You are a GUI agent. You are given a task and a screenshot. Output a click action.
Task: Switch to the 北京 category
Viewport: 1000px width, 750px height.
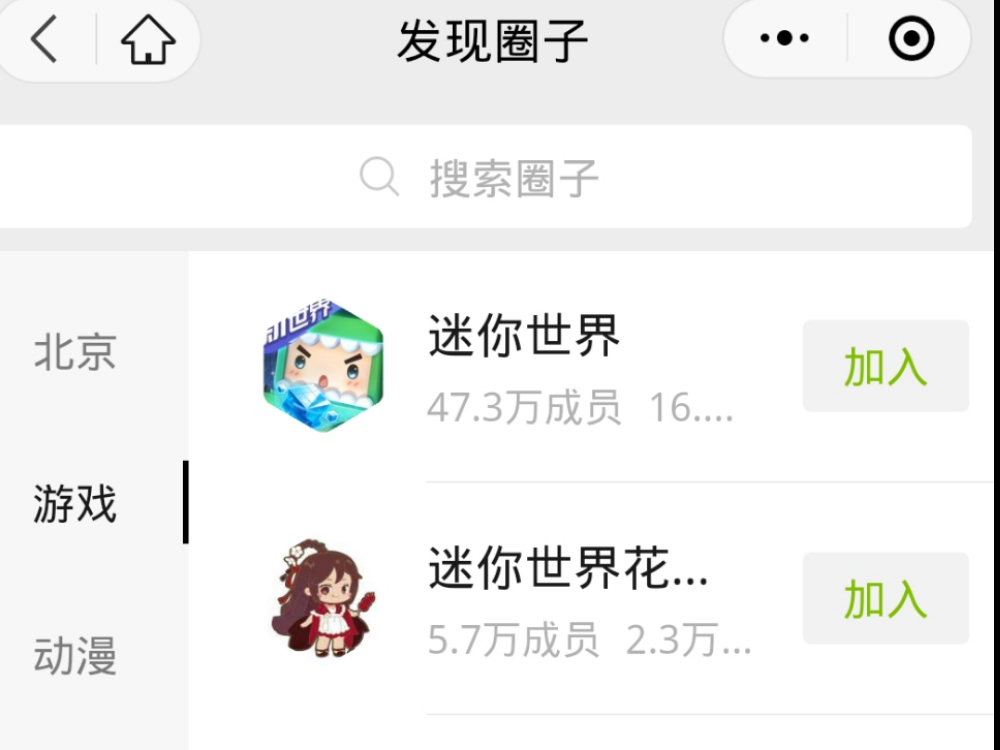pyautogui.click(x=75, y=352)
